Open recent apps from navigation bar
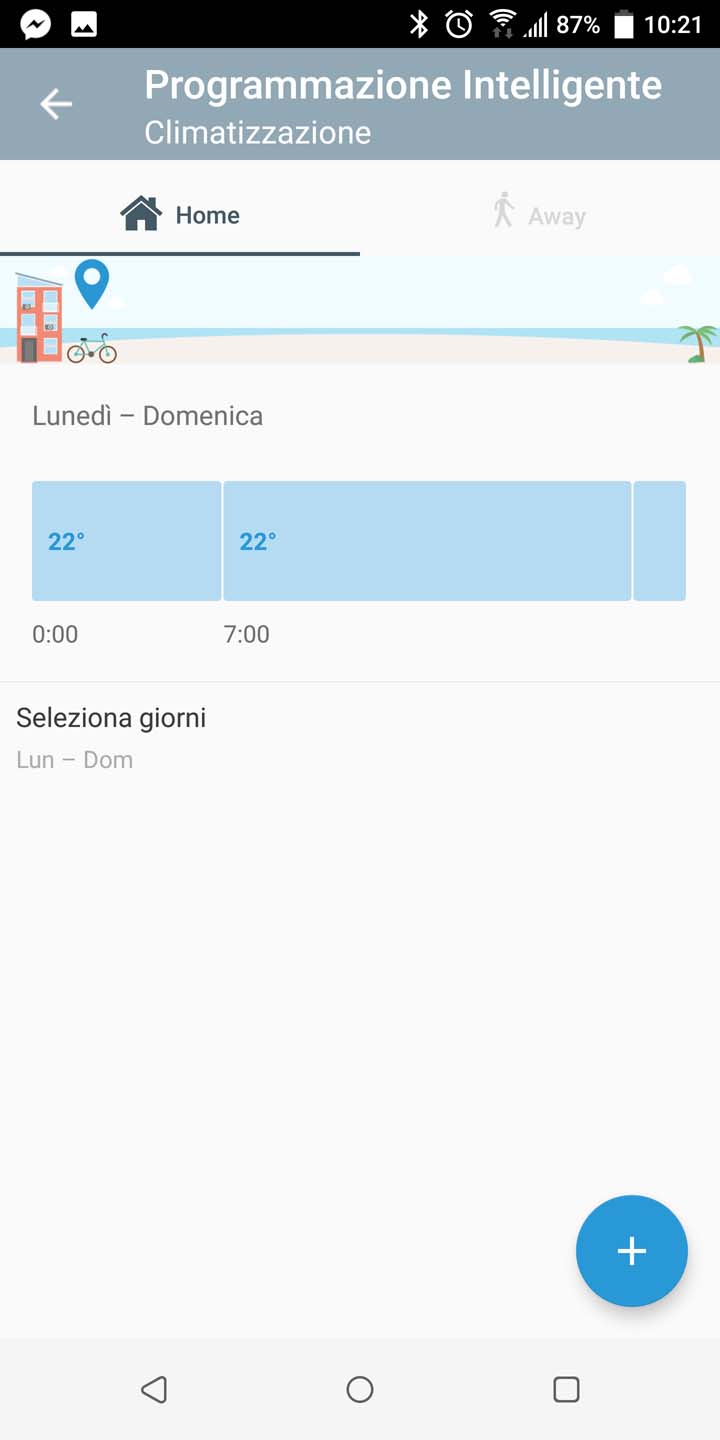This screenshot has height=1440, width=720. (x=566, y=1389)
